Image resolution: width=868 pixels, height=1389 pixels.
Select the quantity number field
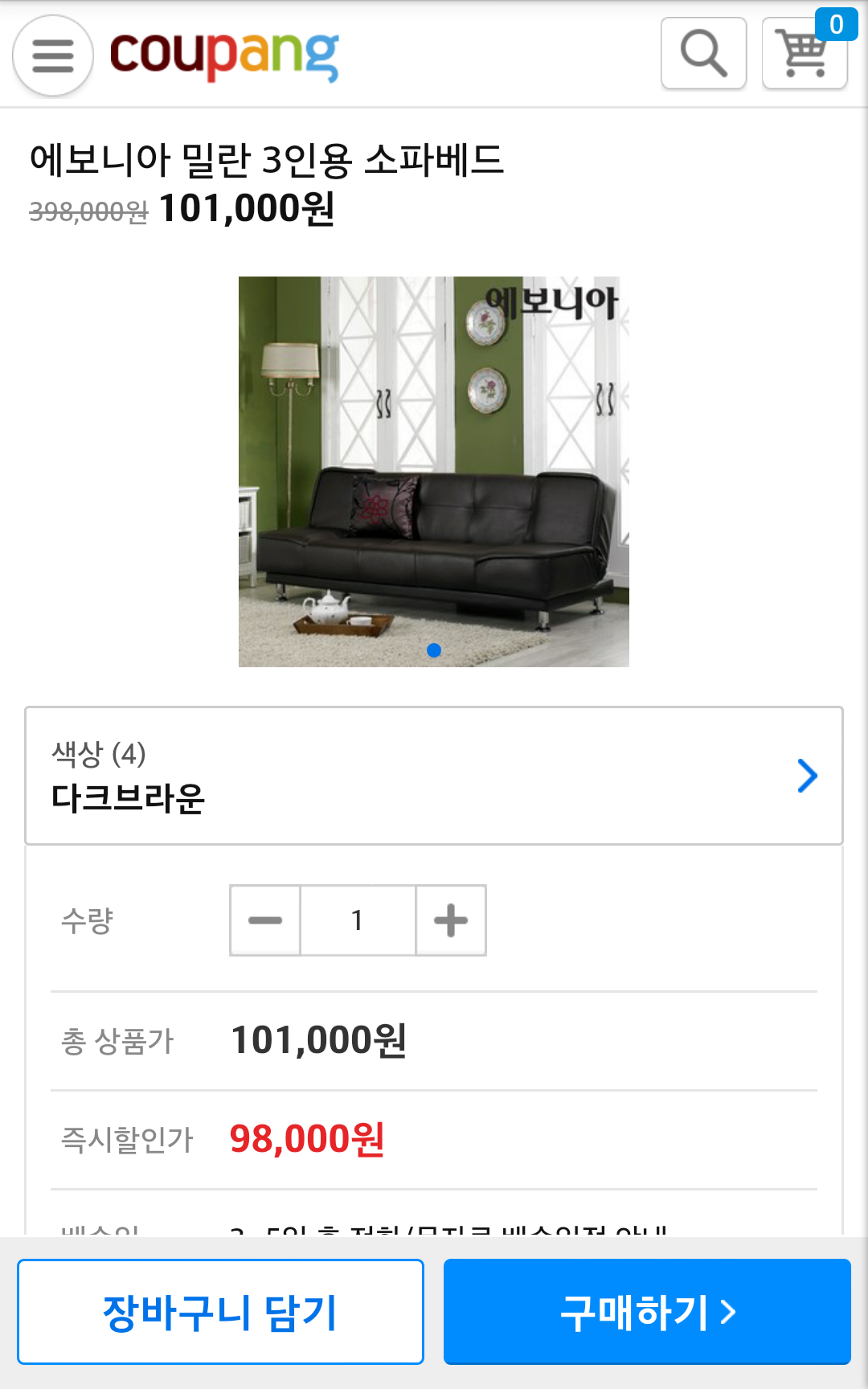click(x=358, y=920)
